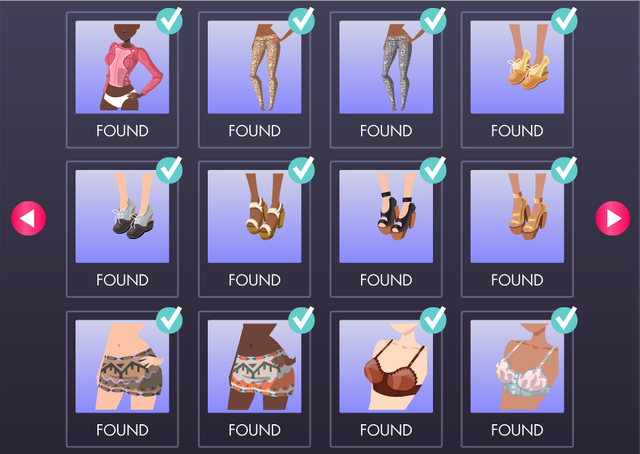Open the orange patterned skirt on the dark-skinned model

[x=254, y=379]
